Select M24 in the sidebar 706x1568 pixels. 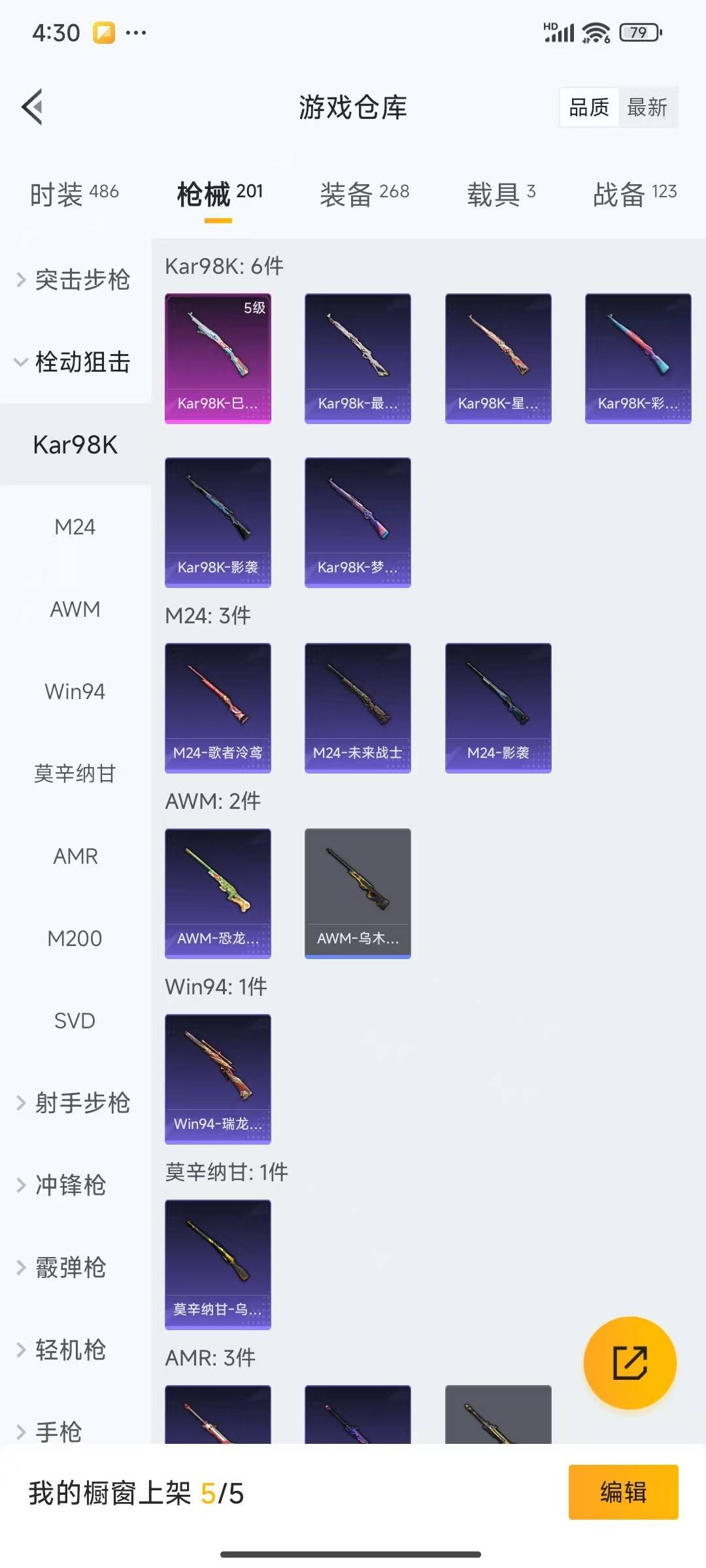75,527
